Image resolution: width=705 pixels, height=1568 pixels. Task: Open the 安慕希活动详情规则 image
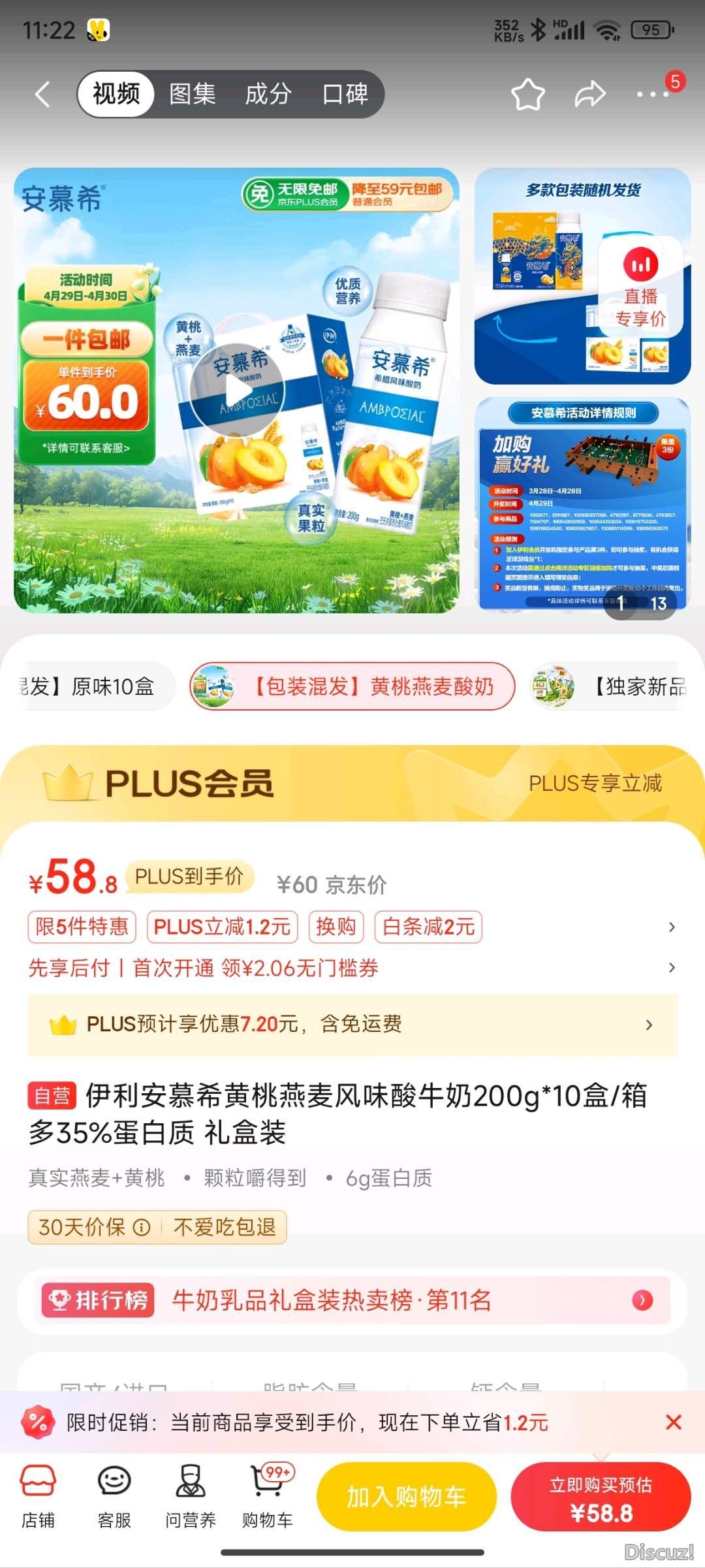pyautogui.click(x=582, y=503)
